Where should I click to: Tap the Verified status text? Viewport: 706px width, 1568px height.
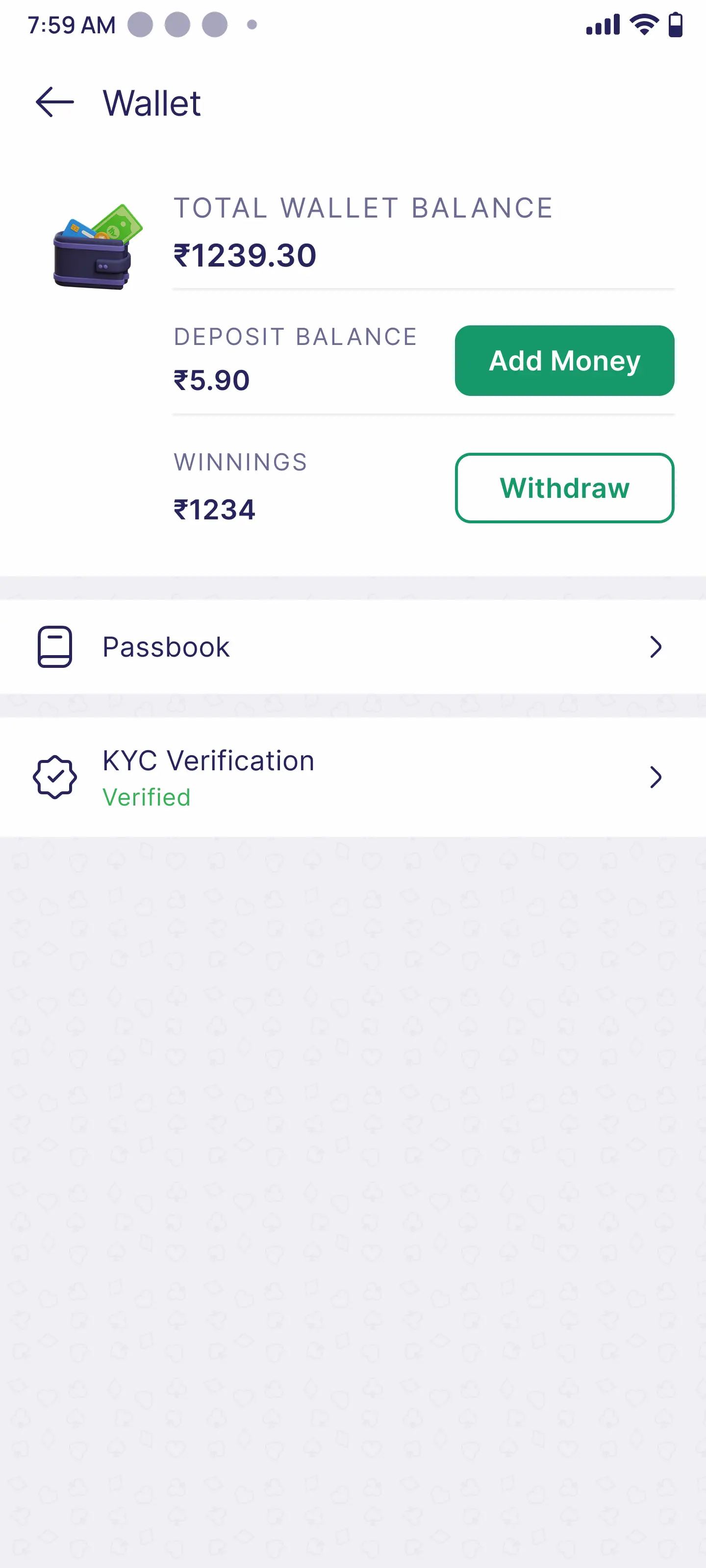[146, 797]
